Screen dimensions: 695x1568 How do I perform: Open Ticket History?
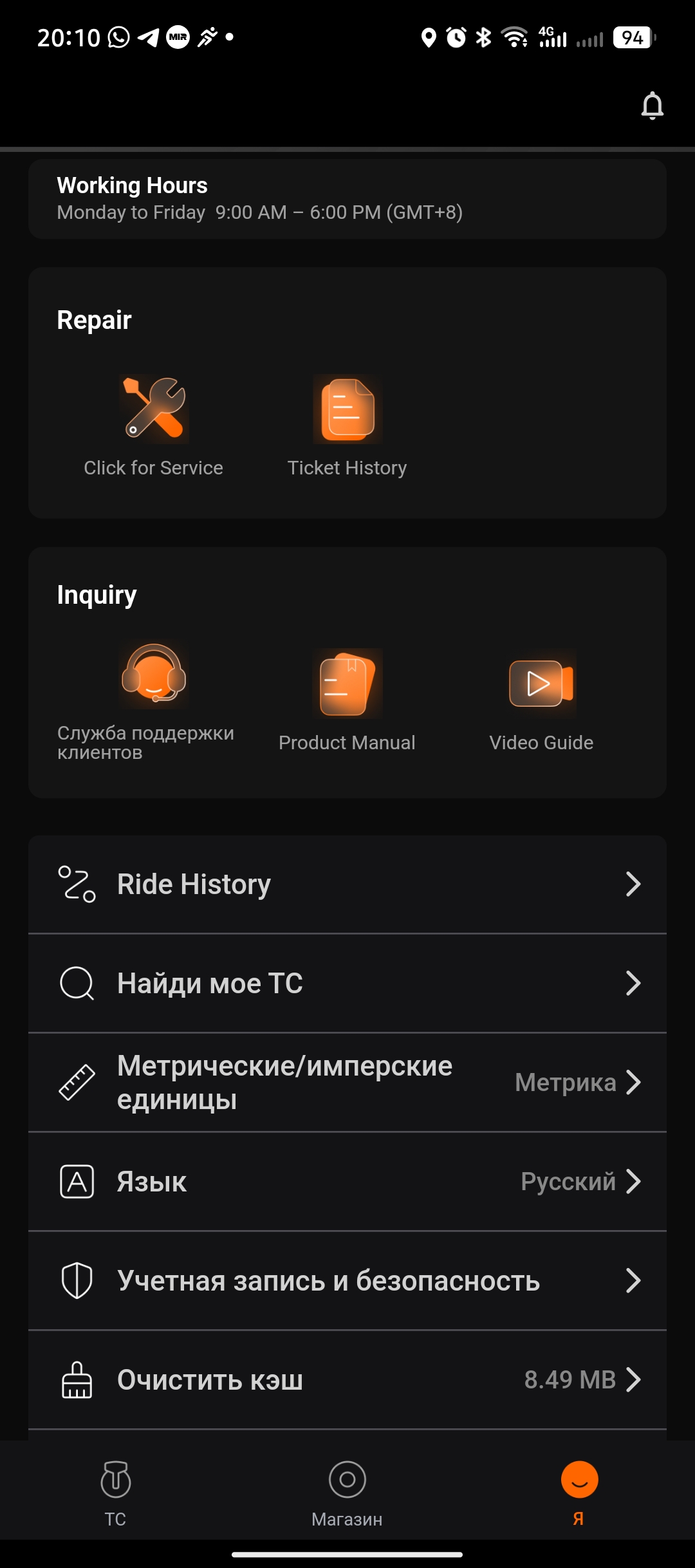click(x=347, y=425)
